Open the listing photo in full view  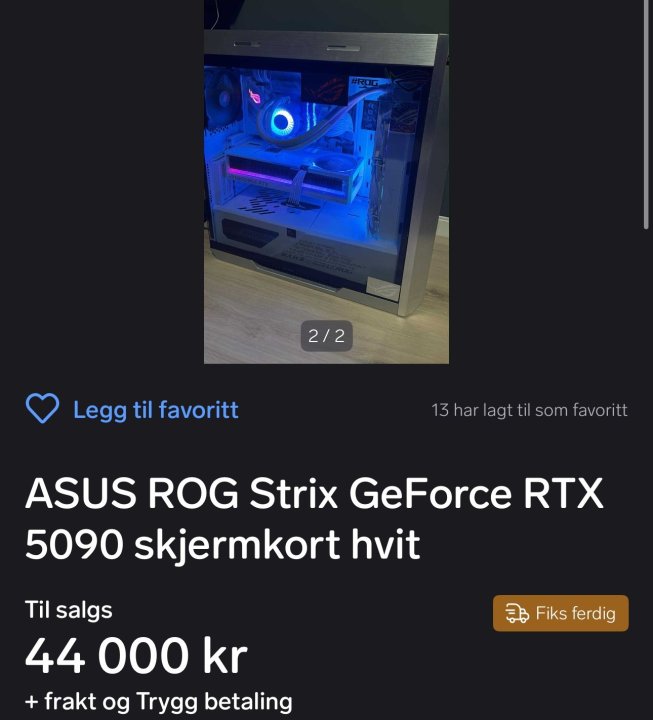pos(326,180)
